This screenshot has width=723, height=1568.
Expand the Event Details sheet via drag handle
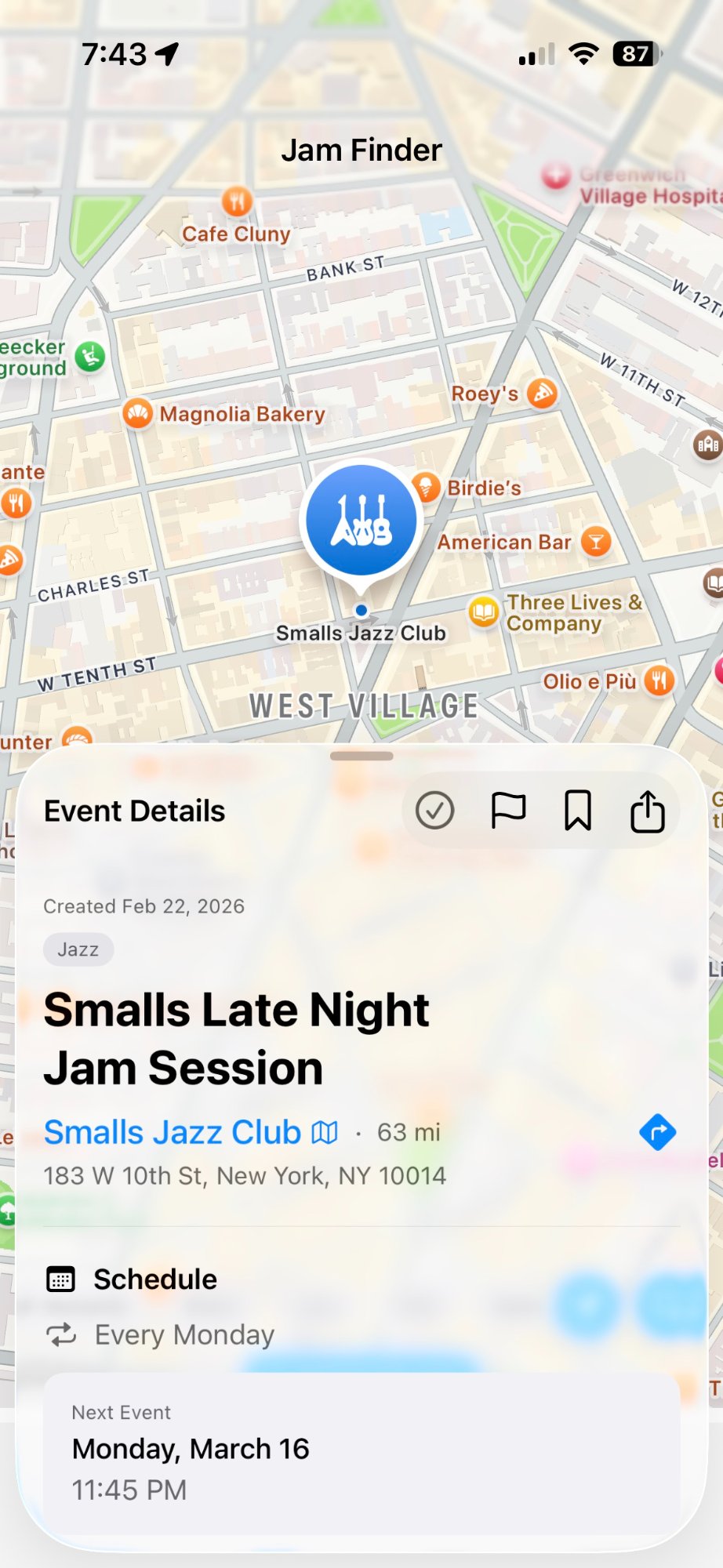[361, 757]
